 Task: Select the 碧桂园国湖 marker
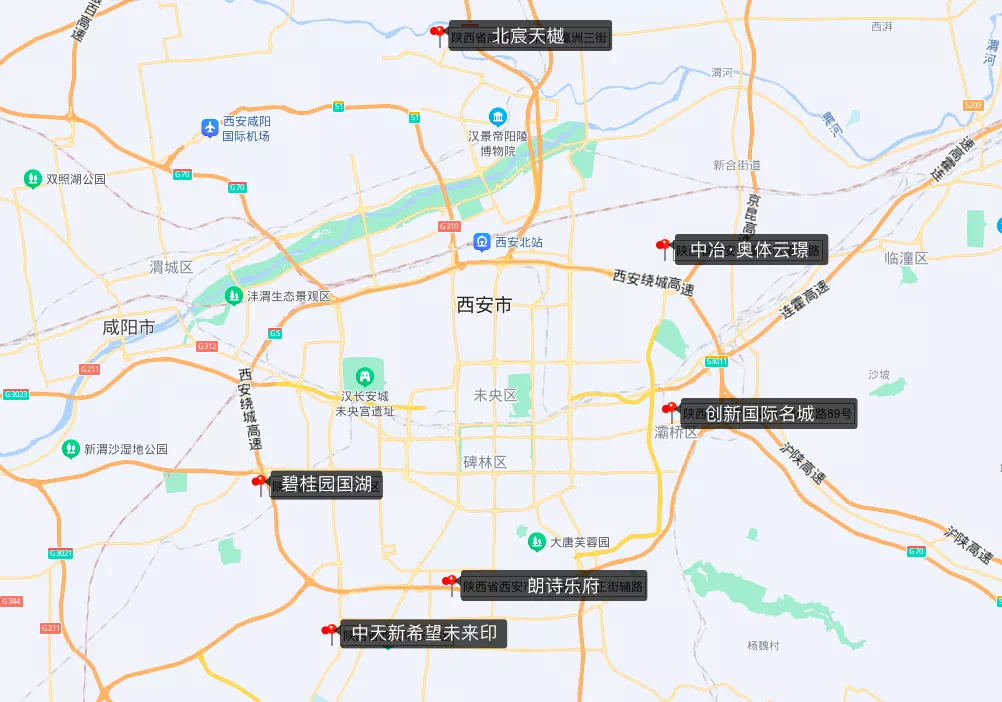(259, 484)
